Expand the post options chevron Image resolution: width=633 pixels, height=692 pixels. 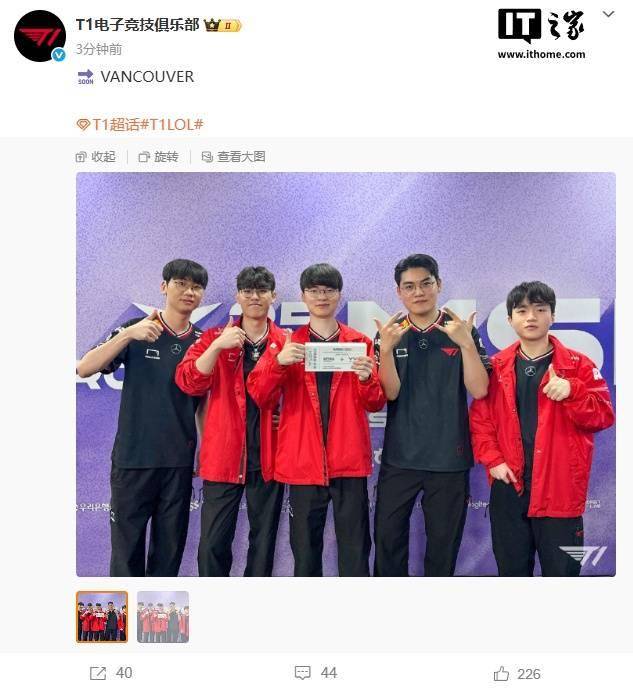click(609, 16)
